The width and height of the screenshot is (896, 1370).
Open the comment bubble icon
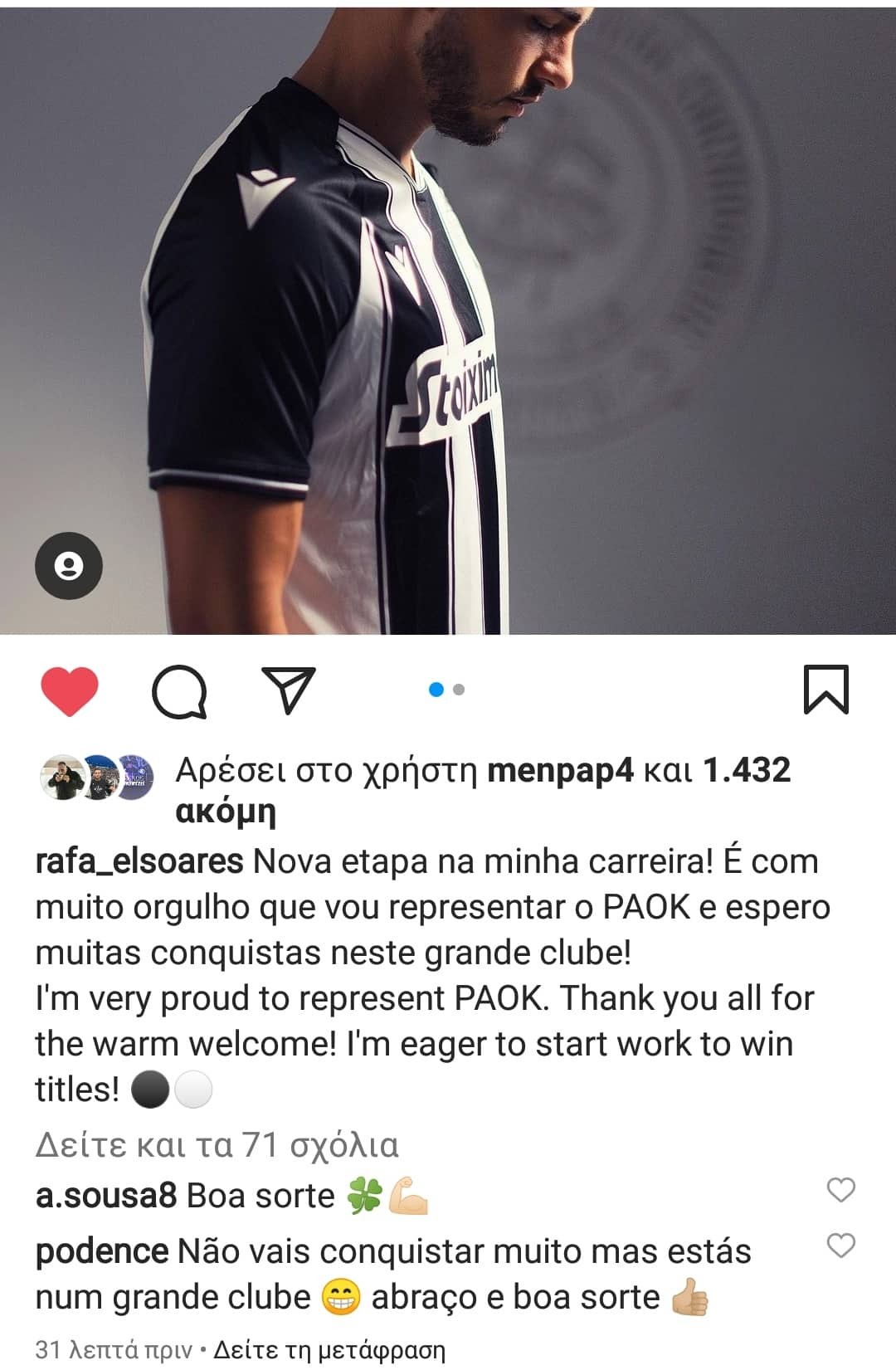click(x=179, y=690)
